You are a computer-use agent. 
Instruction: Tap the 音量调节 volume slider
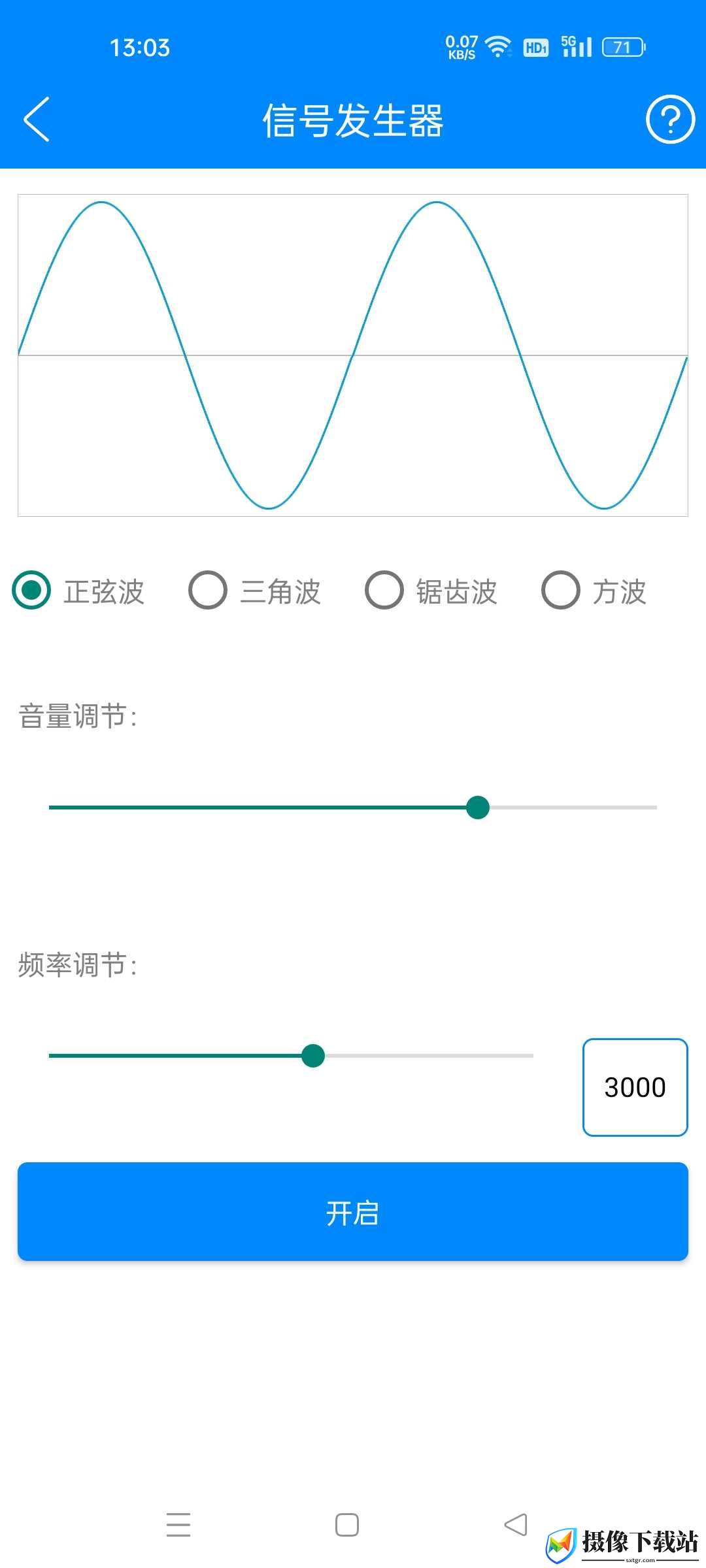coord(353,808)
